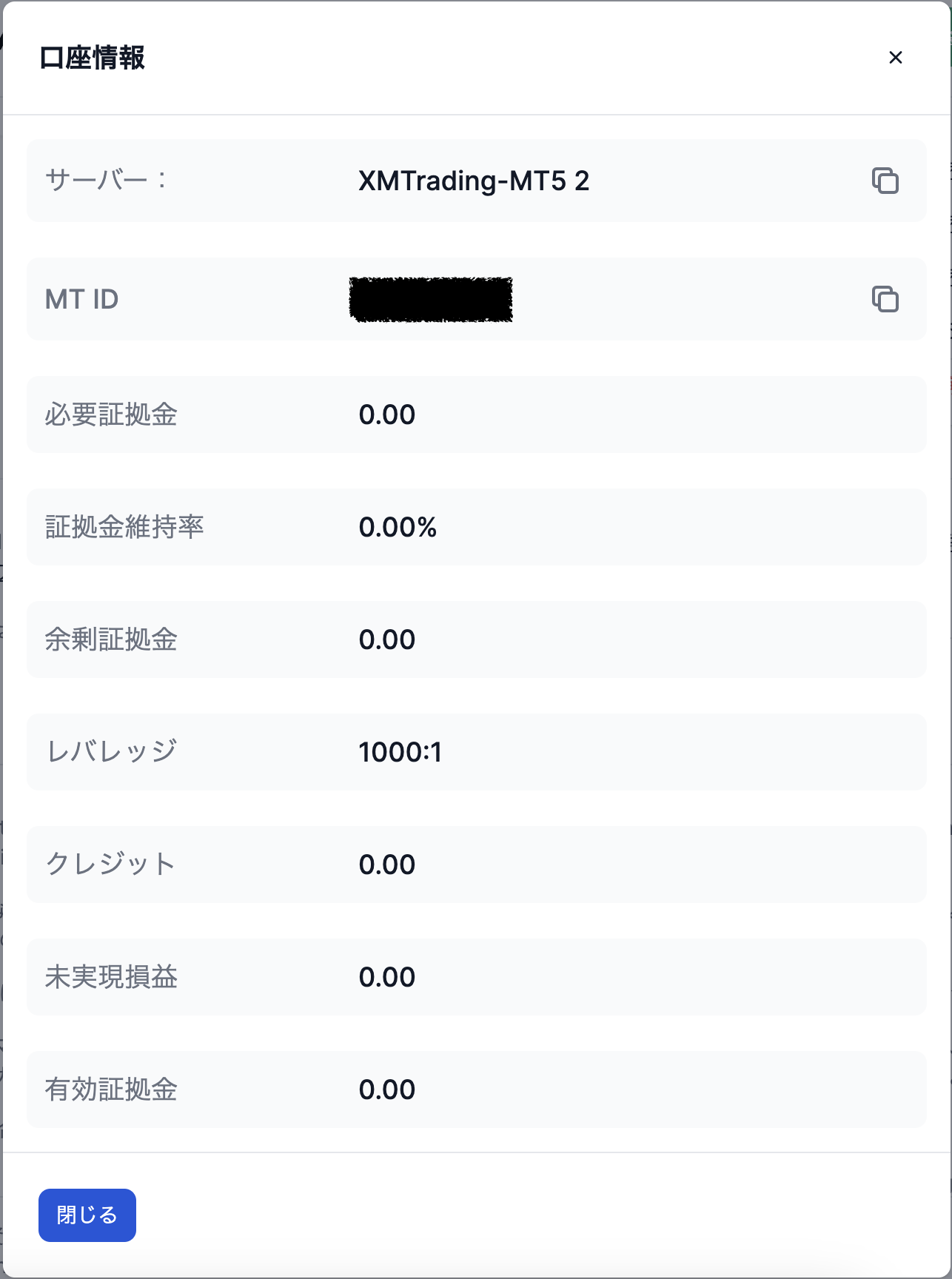Tap the 閉じる button
This screenshot has height=1279, width=952.
[87, 1215]
